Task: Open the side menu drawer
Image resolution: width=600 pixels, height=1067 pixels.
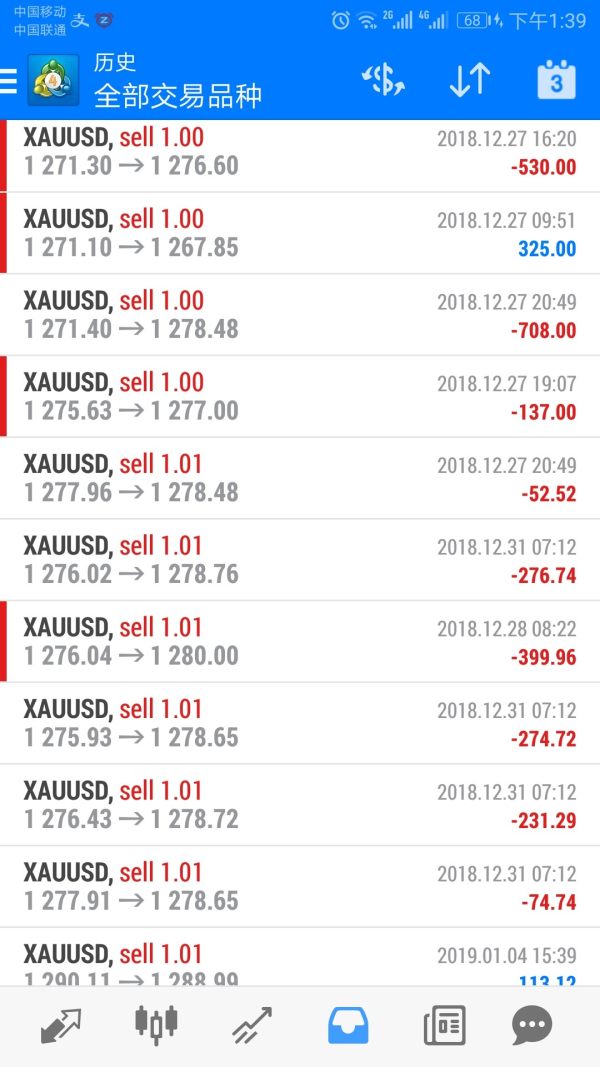Action: pos(9,82)
